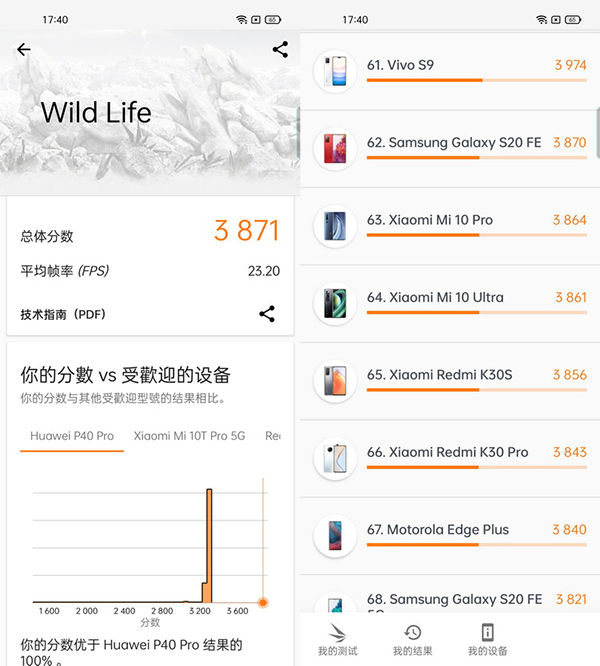
Task: Switch to the 我的设备 tab
Action: pos(487,640)
